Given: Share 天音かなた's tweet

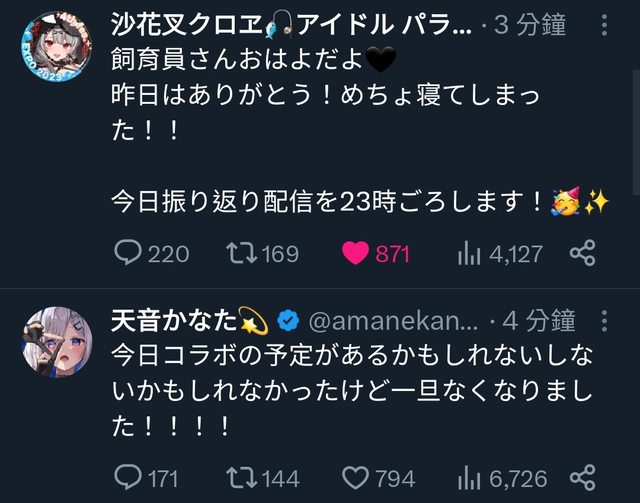Looking at the screenshot, I should pyautogui.click(x=583, y=476).
